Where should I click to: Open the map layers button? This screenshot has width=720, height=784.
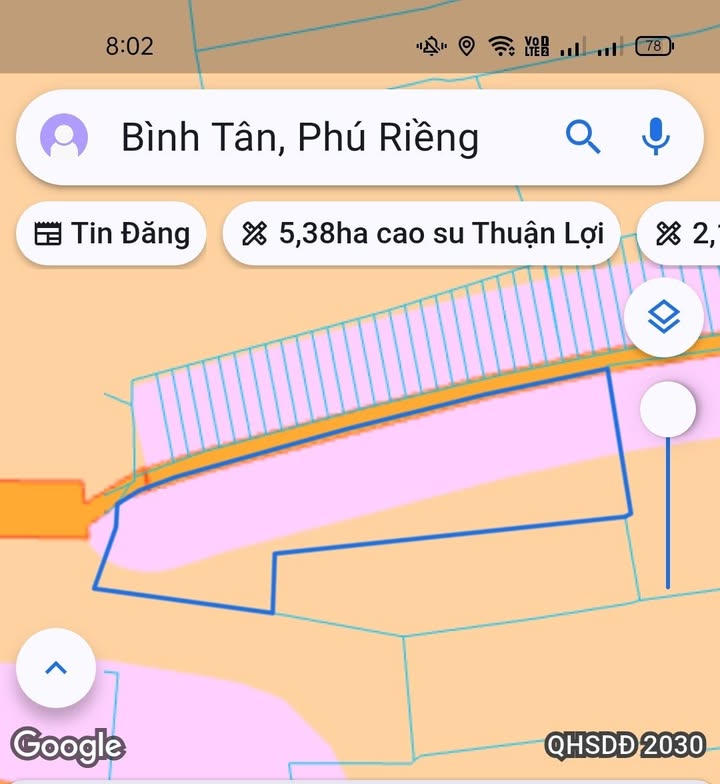point(664,319)
